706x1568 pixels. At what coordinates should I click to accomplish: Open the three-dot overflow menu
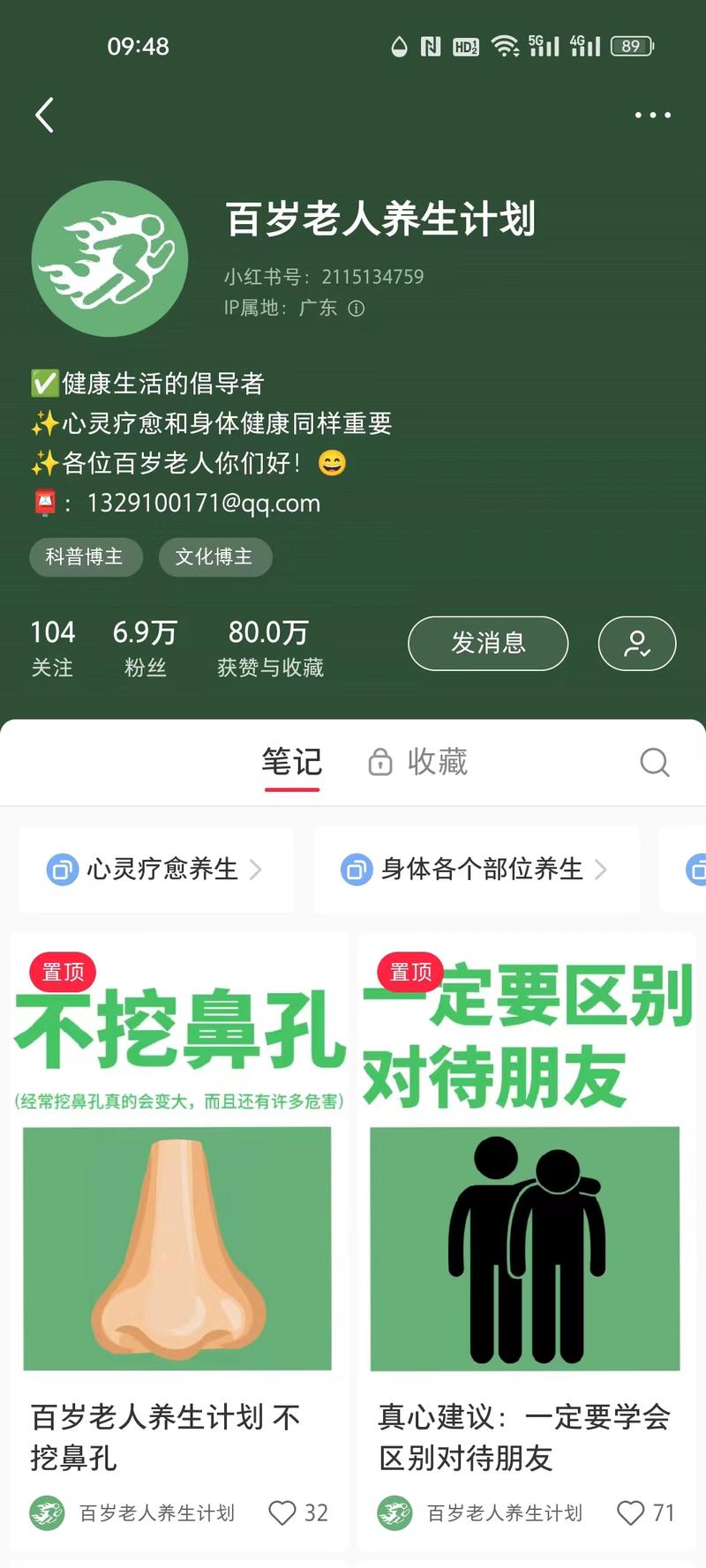652,115
